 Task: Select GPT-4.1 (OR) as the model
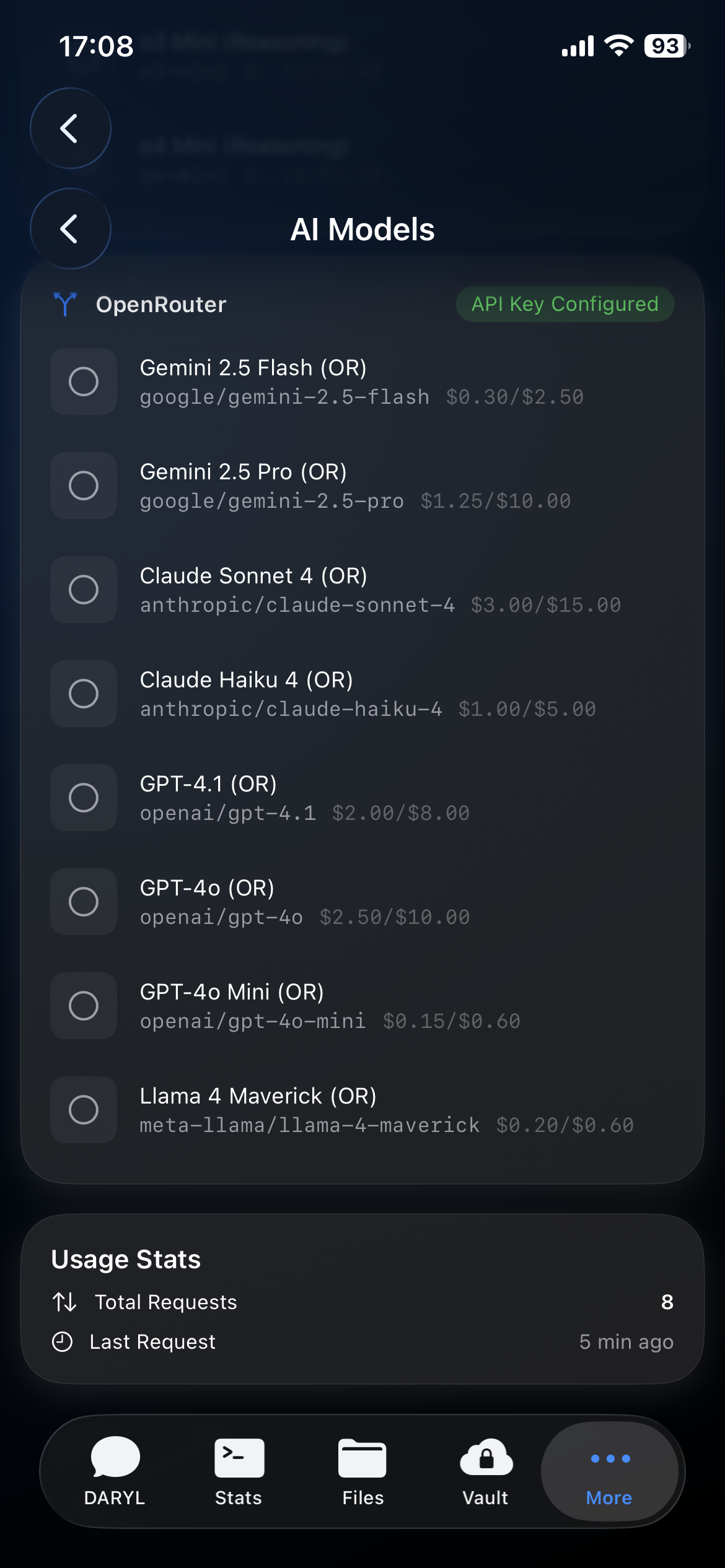click(x=84, y=798)
